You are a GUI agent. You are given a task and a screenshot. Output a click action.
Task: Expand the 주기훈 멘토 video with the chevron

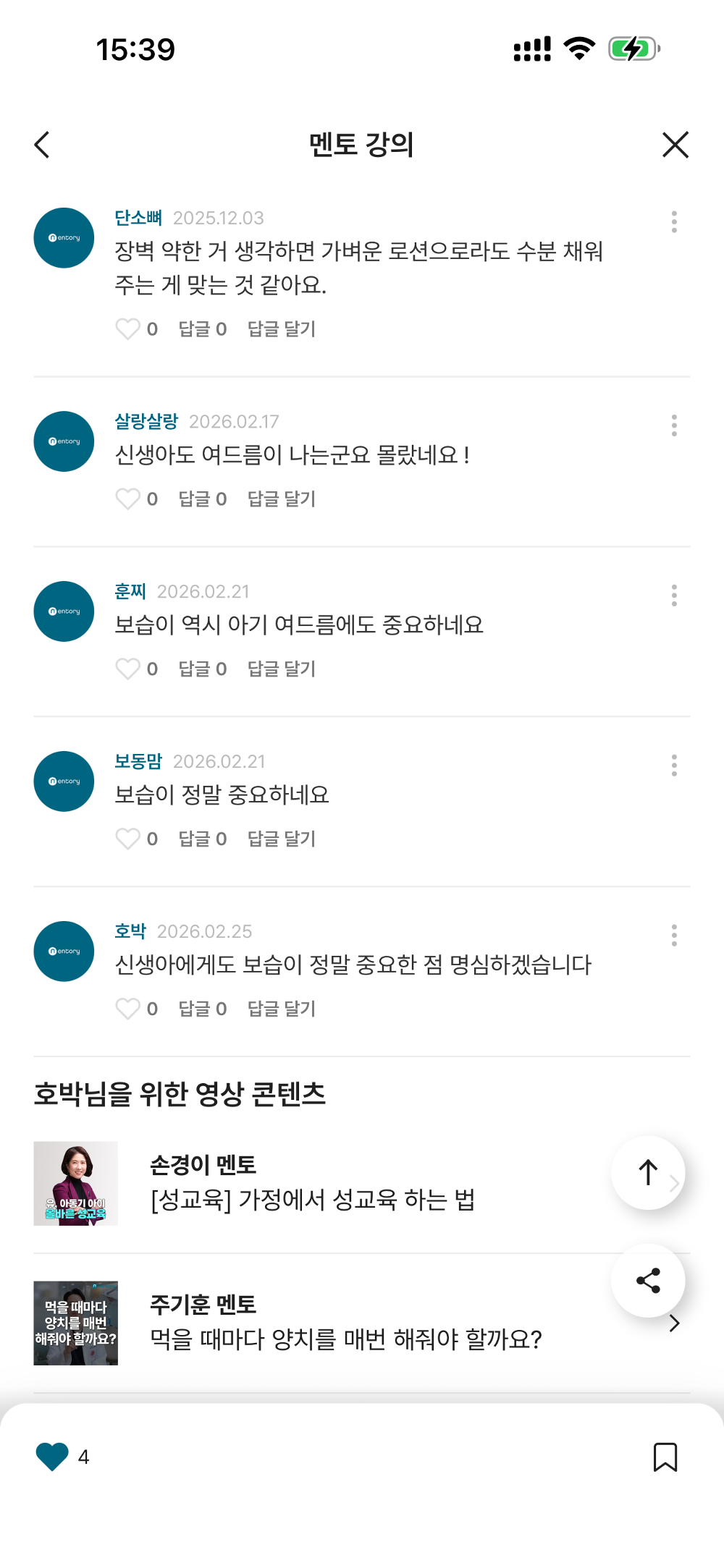(675, 1323)
